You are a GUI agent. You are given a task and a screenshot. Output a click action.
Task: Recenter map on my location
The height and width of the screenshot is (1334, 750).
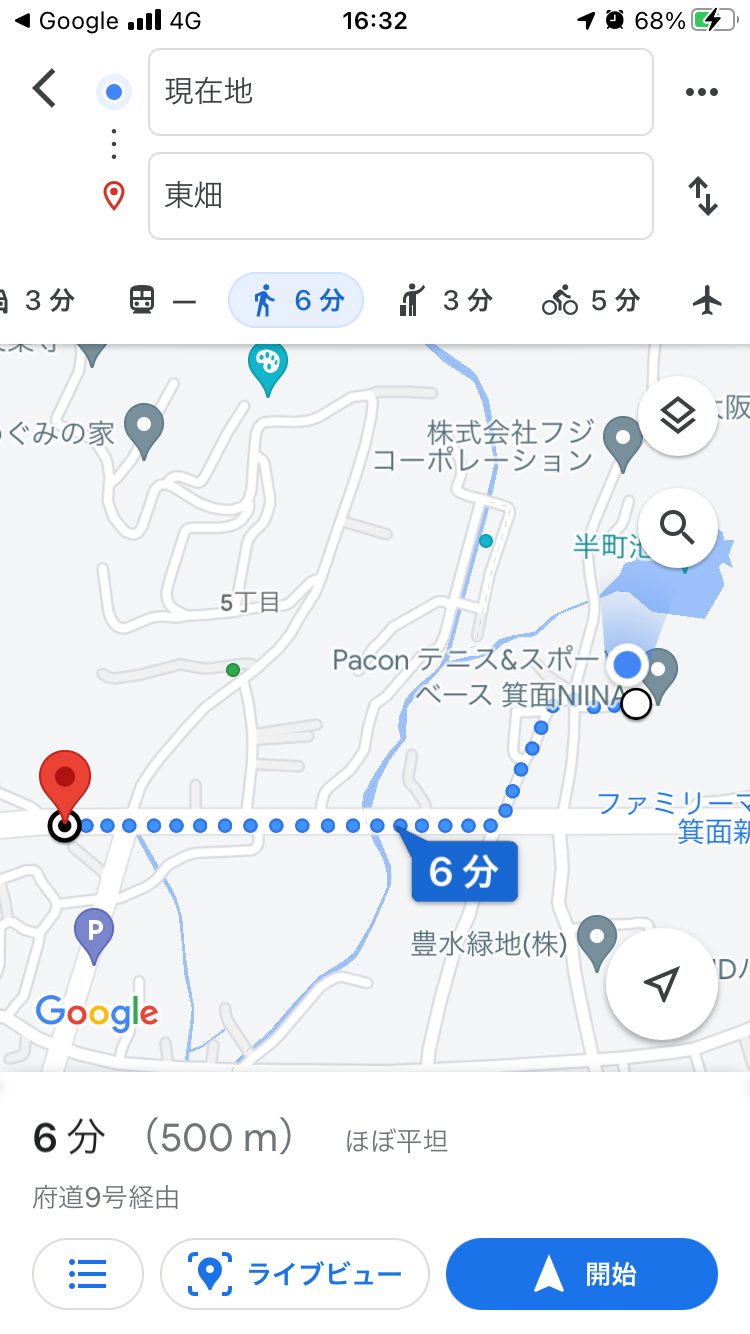(x=661, y=984)
